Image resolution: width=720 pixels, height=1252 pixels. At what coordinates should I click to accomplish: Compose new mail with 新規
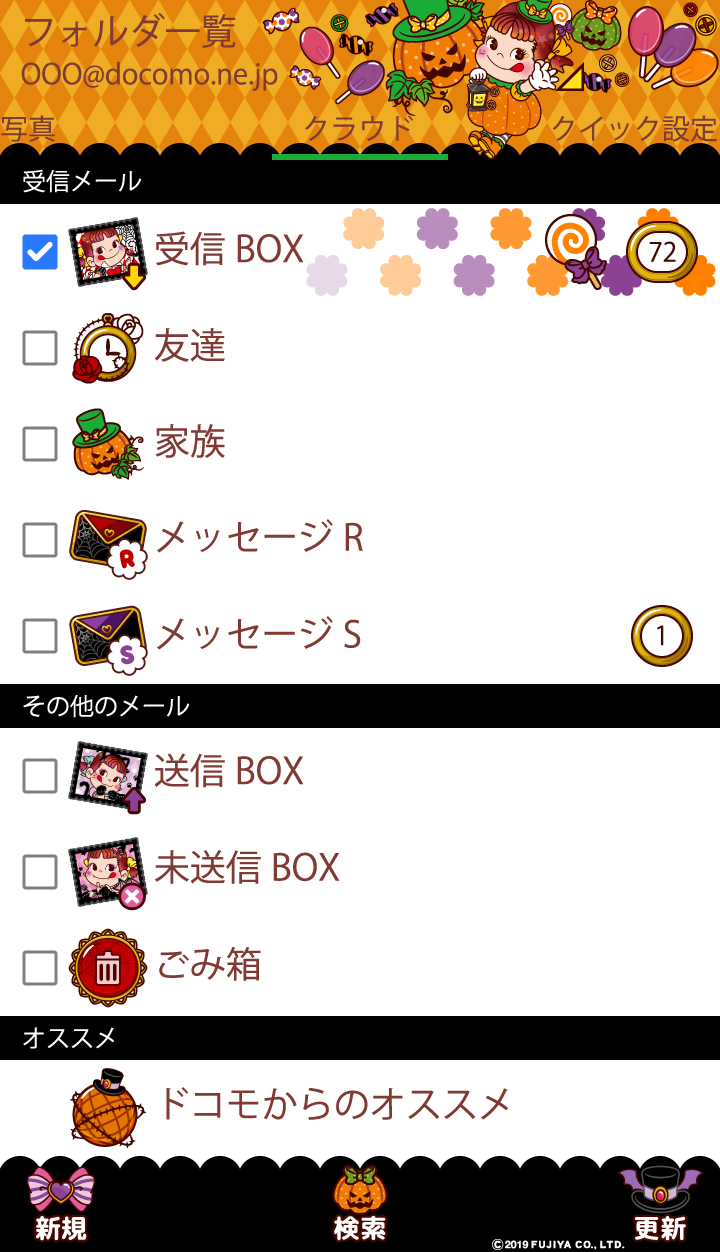click(61, 1205)
